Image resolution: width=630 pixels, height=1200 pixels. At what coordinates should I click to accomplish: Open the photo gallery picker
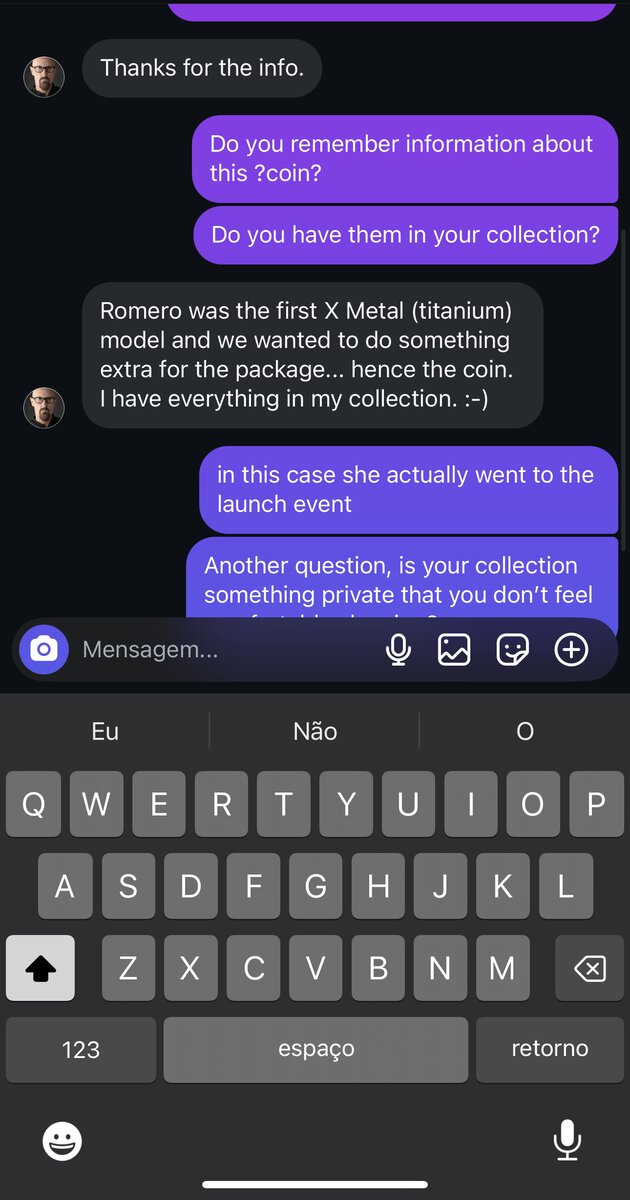tap(454, 650)
